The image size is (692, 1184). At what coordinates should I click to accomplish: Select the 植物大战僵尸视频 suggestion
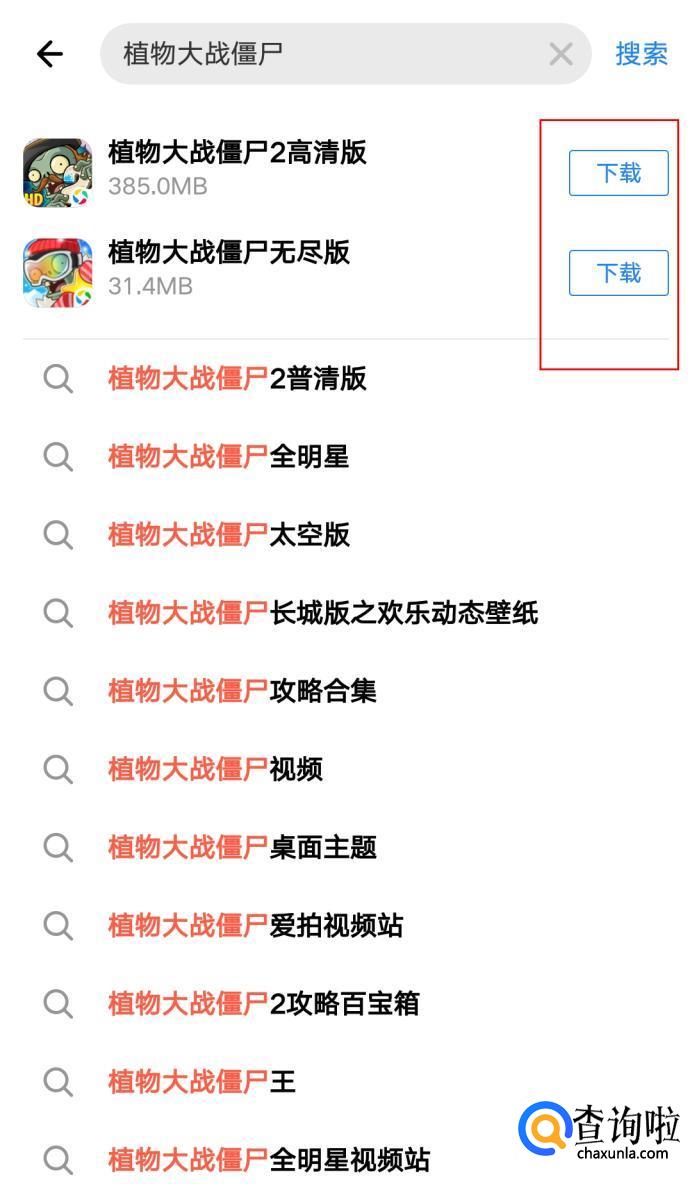tap(215, 769)
